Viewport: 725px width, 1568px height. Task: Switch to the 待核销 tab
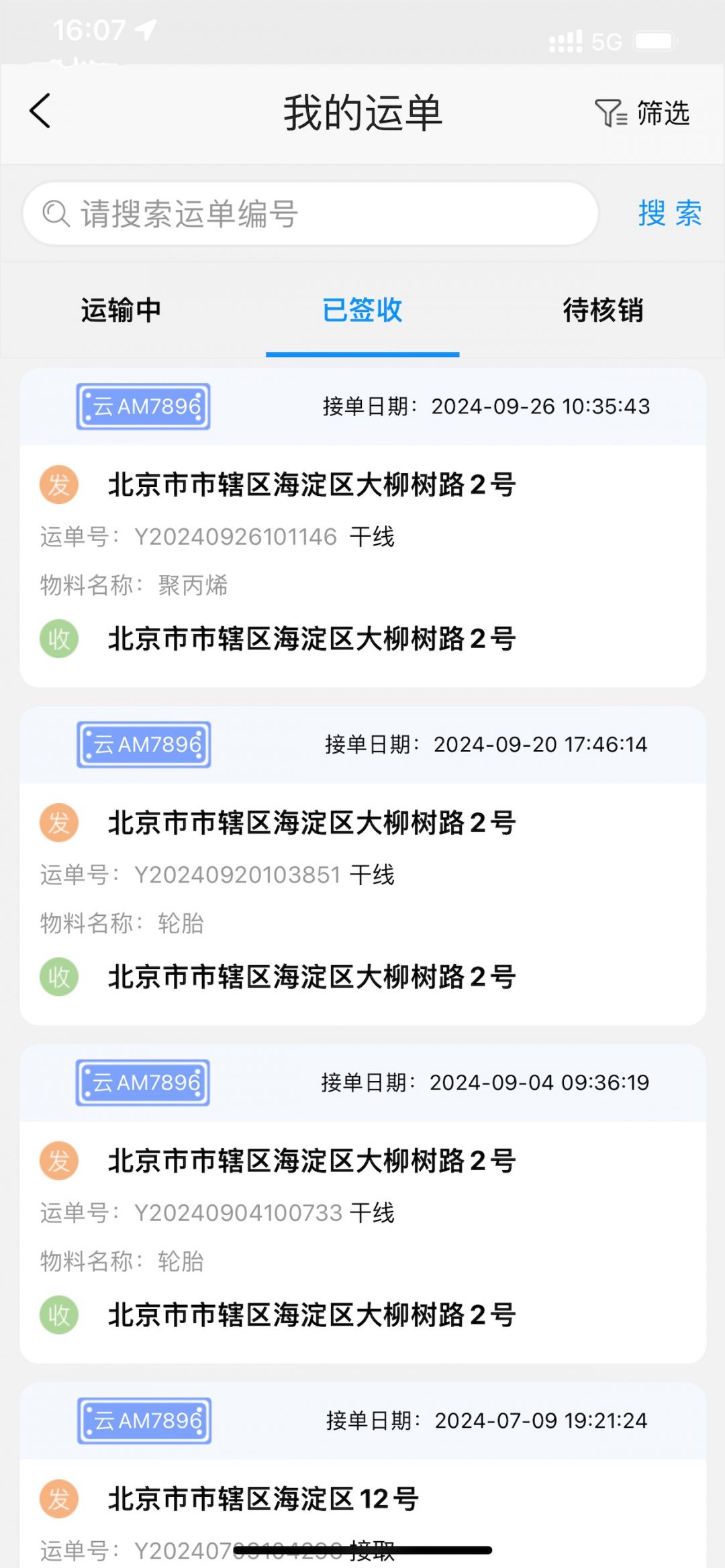[603, 310]
